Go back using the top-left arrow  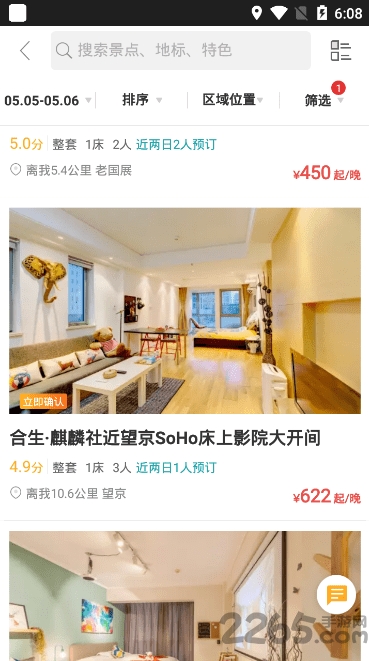tap(25, 51)
